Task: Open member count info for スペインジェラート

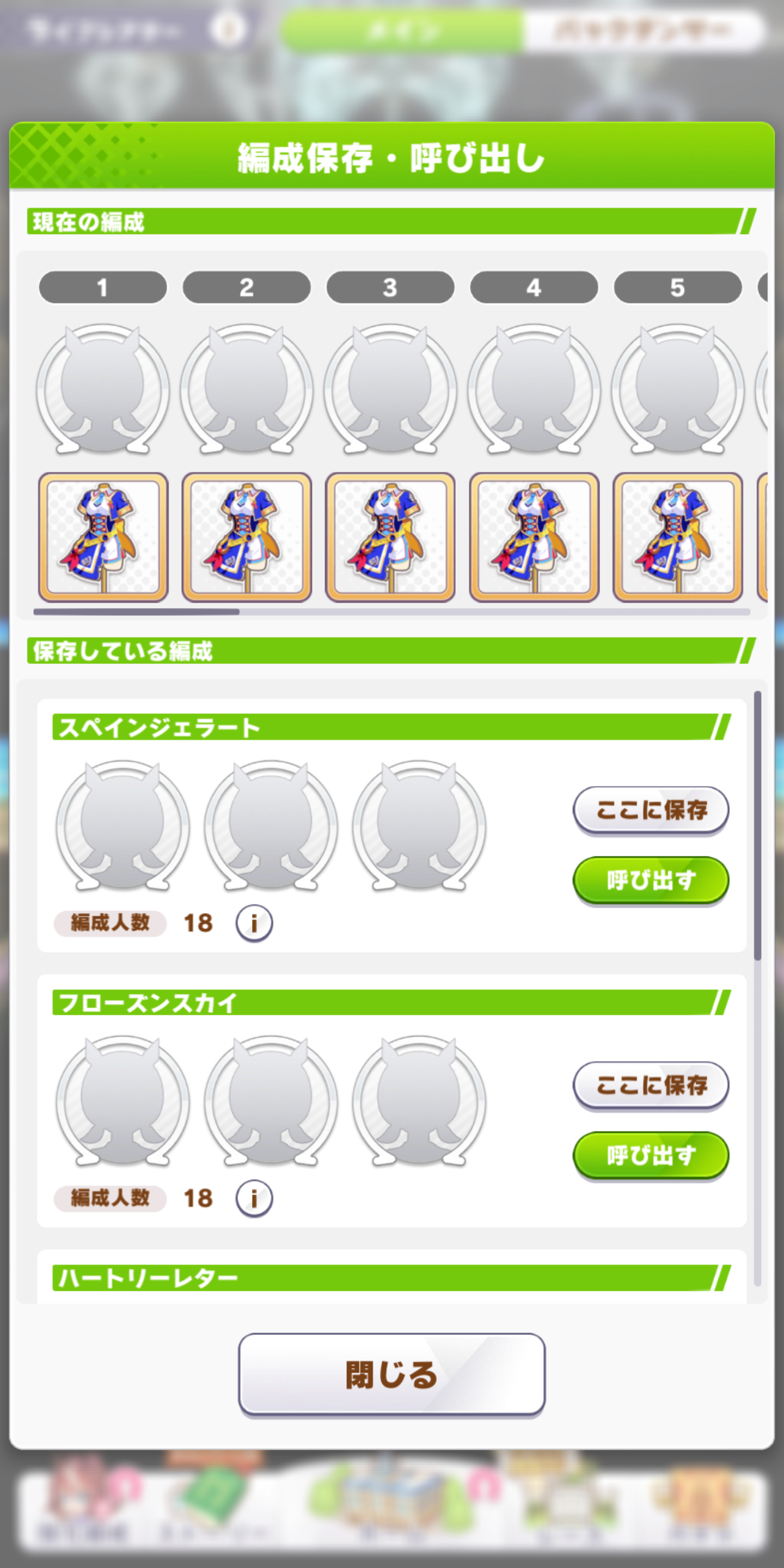Action: click(x=254, y=923)
